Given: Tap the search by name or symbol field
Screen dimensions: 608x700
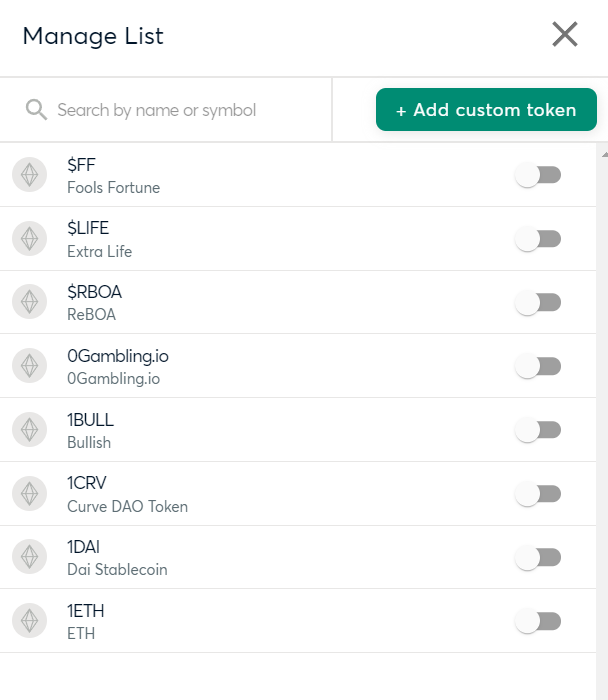Looking at the screenshot, I should (166, 110).
